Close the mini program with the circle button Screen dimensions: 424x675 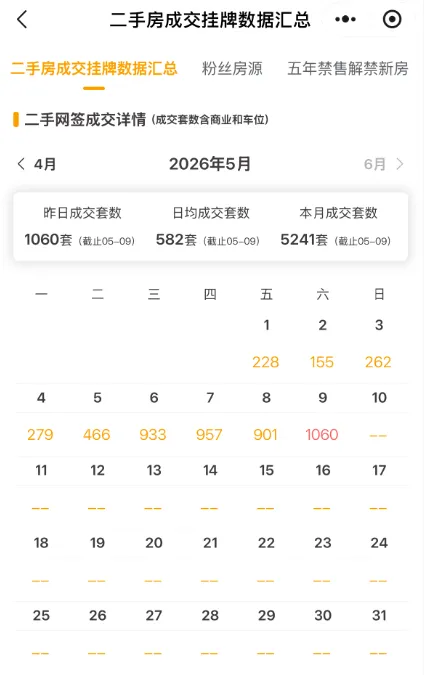tap(392, 19)
